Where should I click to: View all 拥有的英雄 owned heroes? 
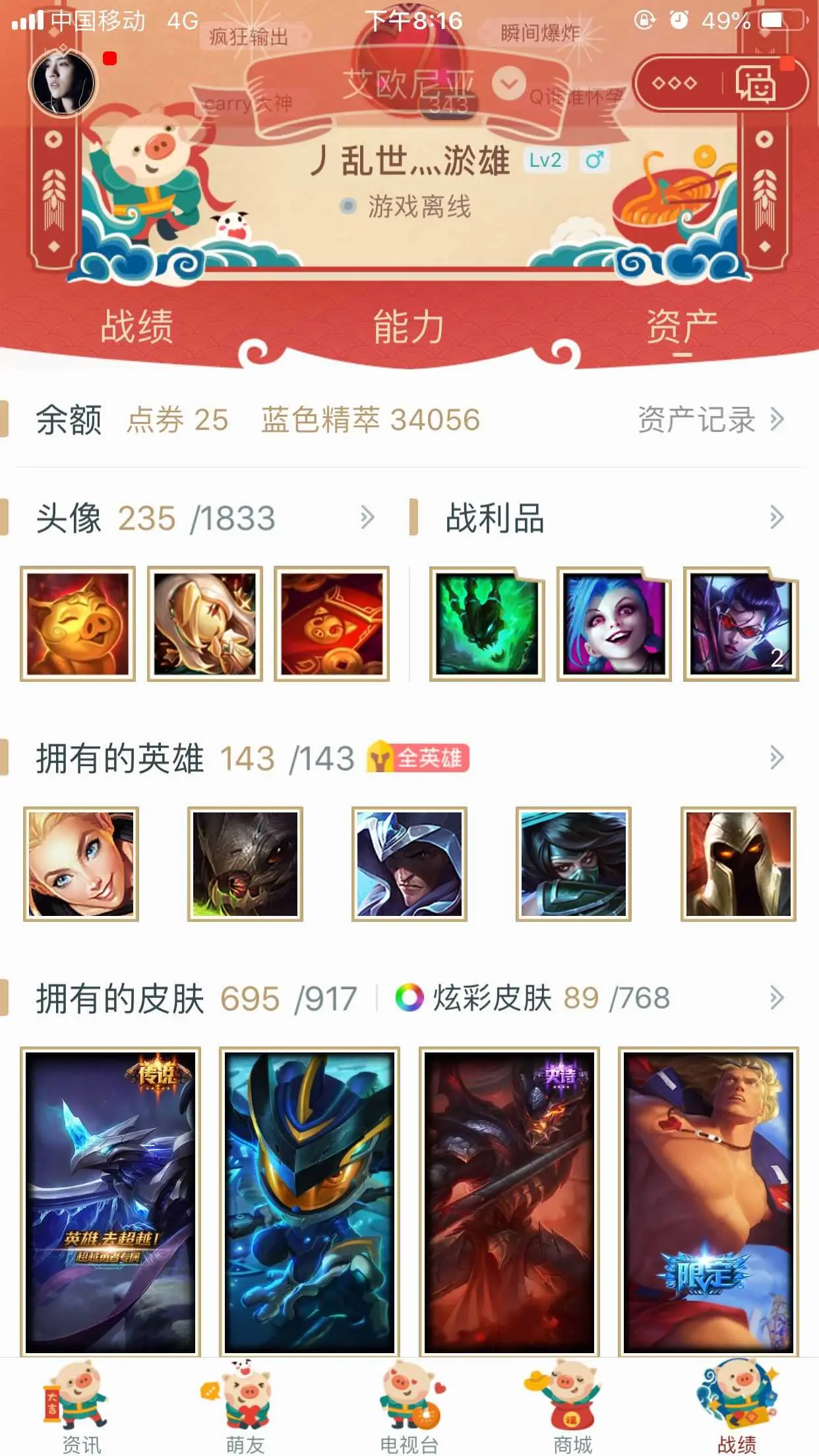[x=777, y=758]
